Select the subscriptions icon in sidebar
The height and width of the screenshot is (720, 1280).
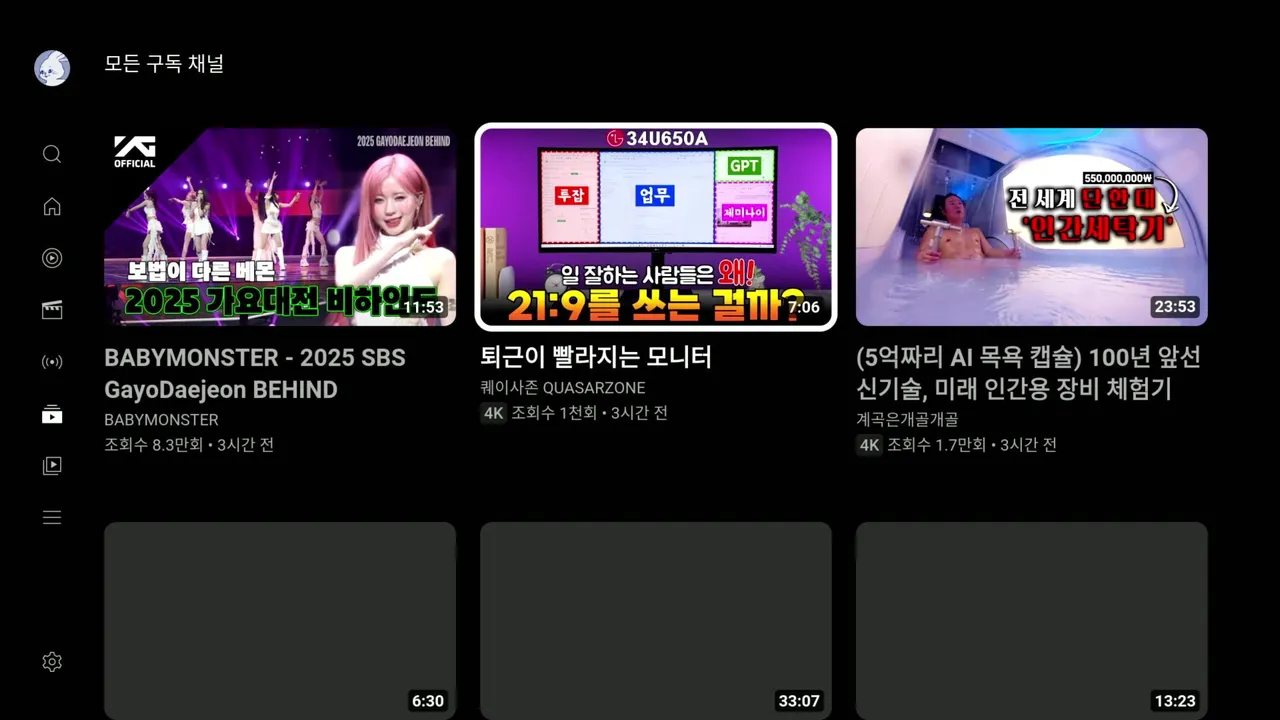(x=52, y=414)
